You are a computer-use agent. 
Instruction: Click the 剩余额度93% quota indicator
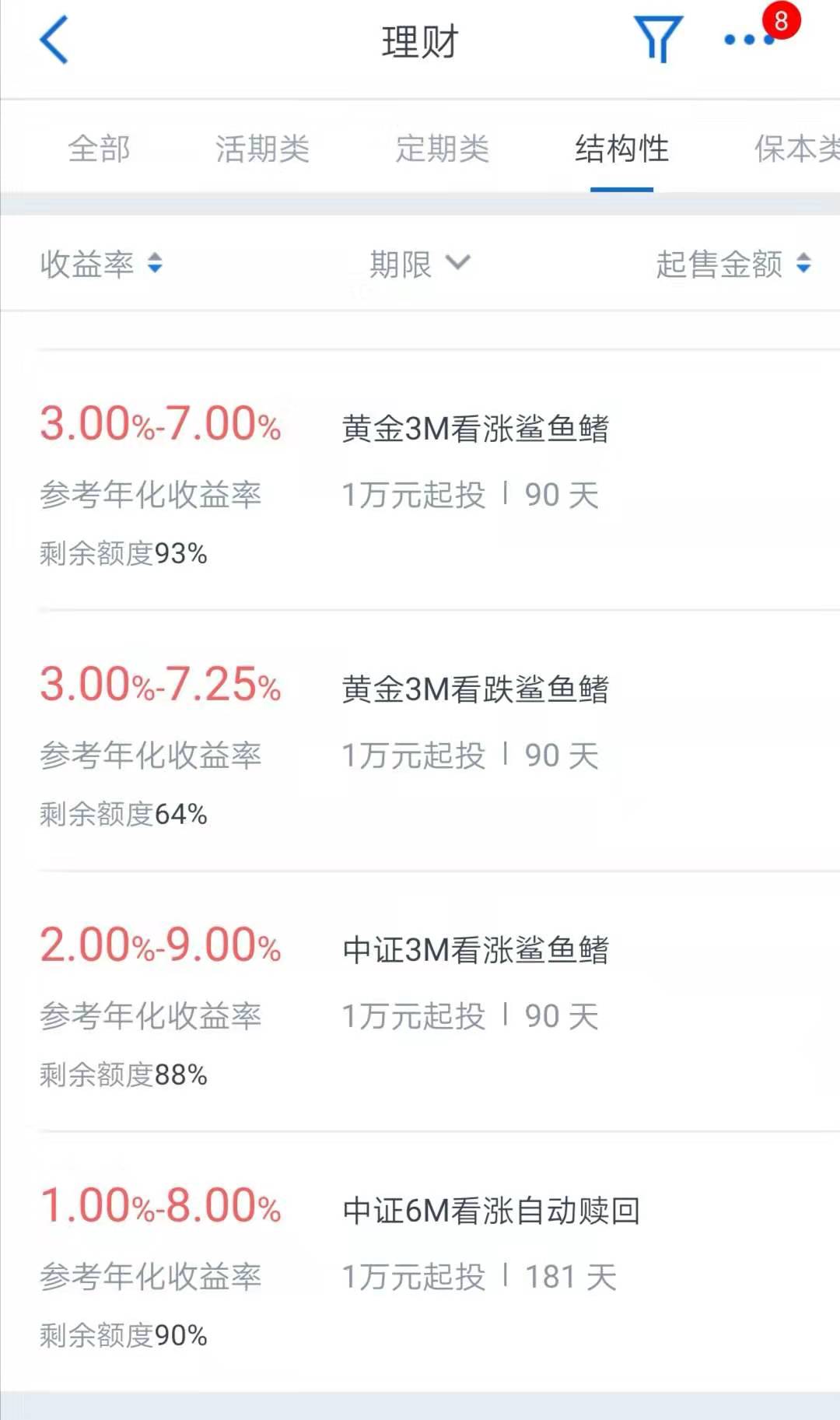click(124, 554)
